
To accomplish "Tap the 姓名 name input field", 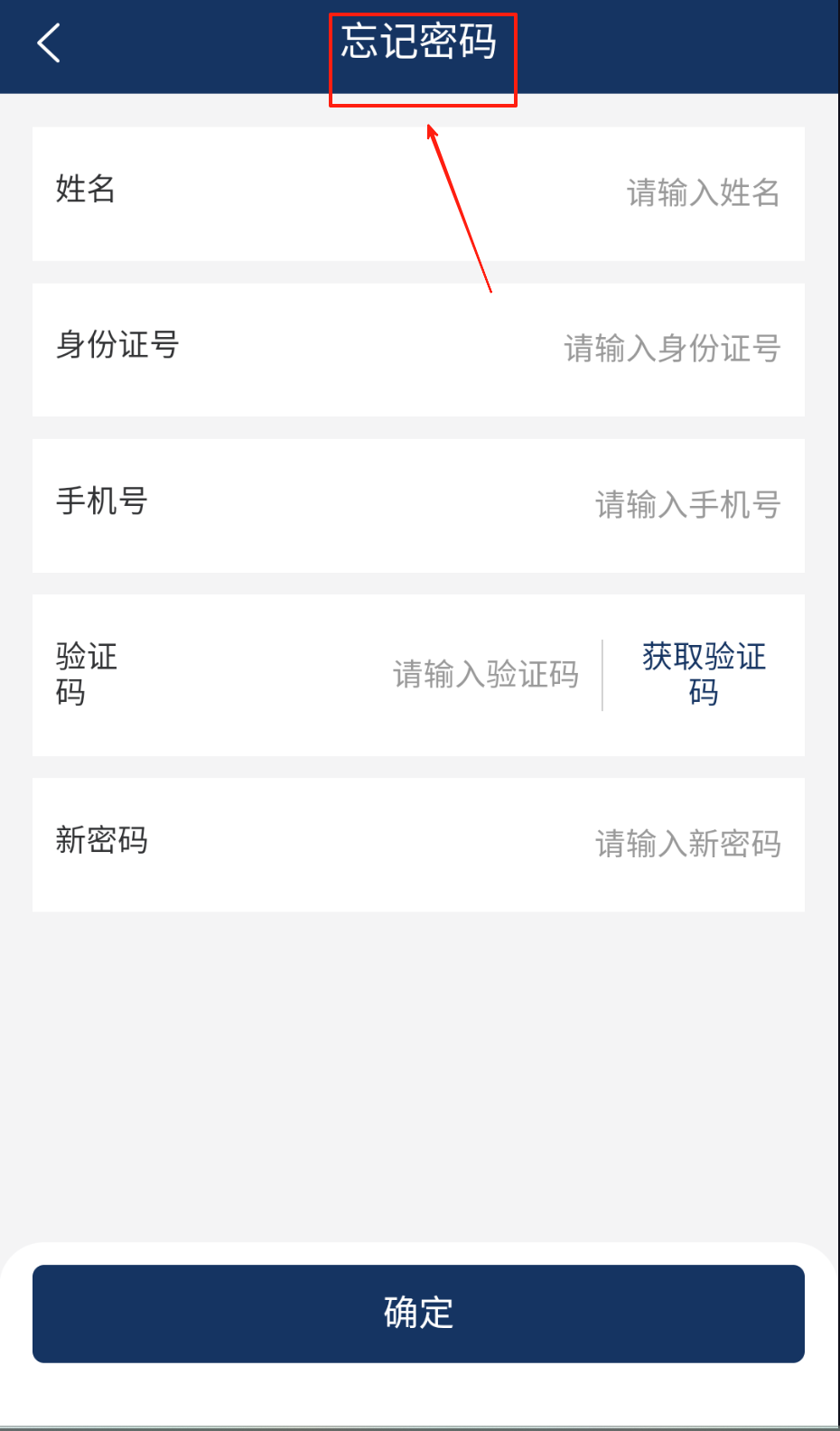I will (x=702, y=193).
